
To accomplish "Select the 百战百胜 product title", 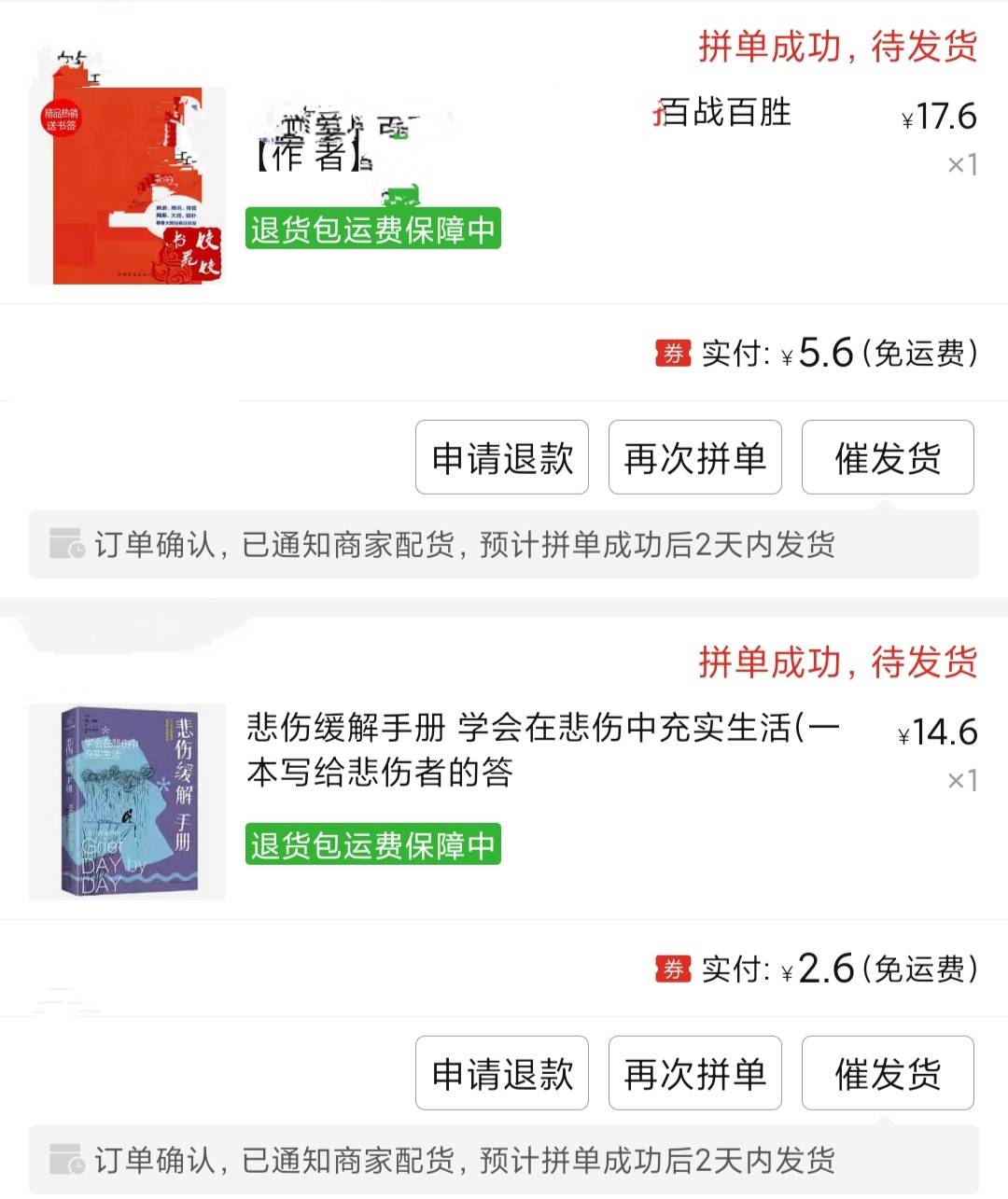I will tap(723, 114).
